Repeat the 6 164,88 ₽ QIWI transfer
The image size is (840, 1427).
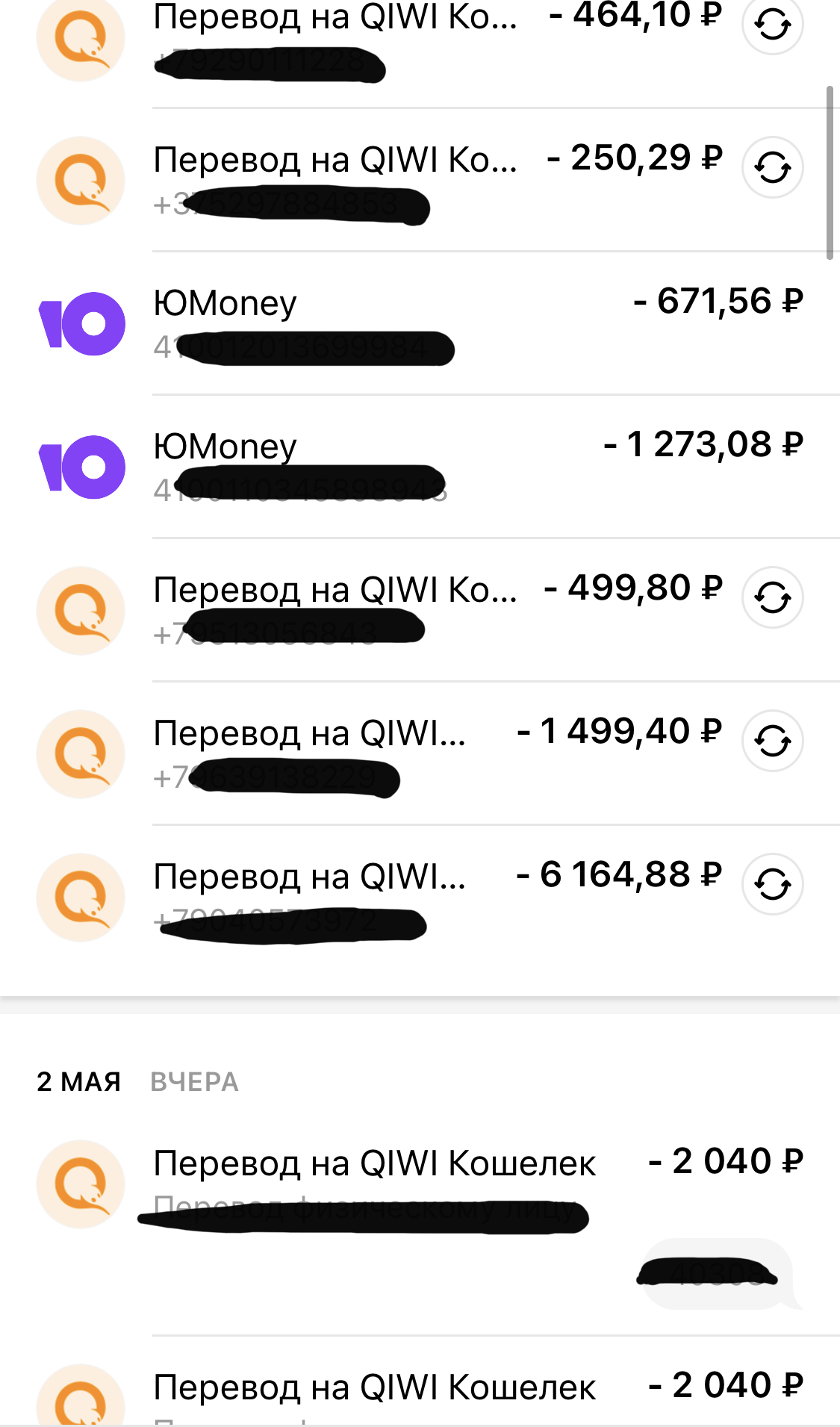click(x=772, y=884)
